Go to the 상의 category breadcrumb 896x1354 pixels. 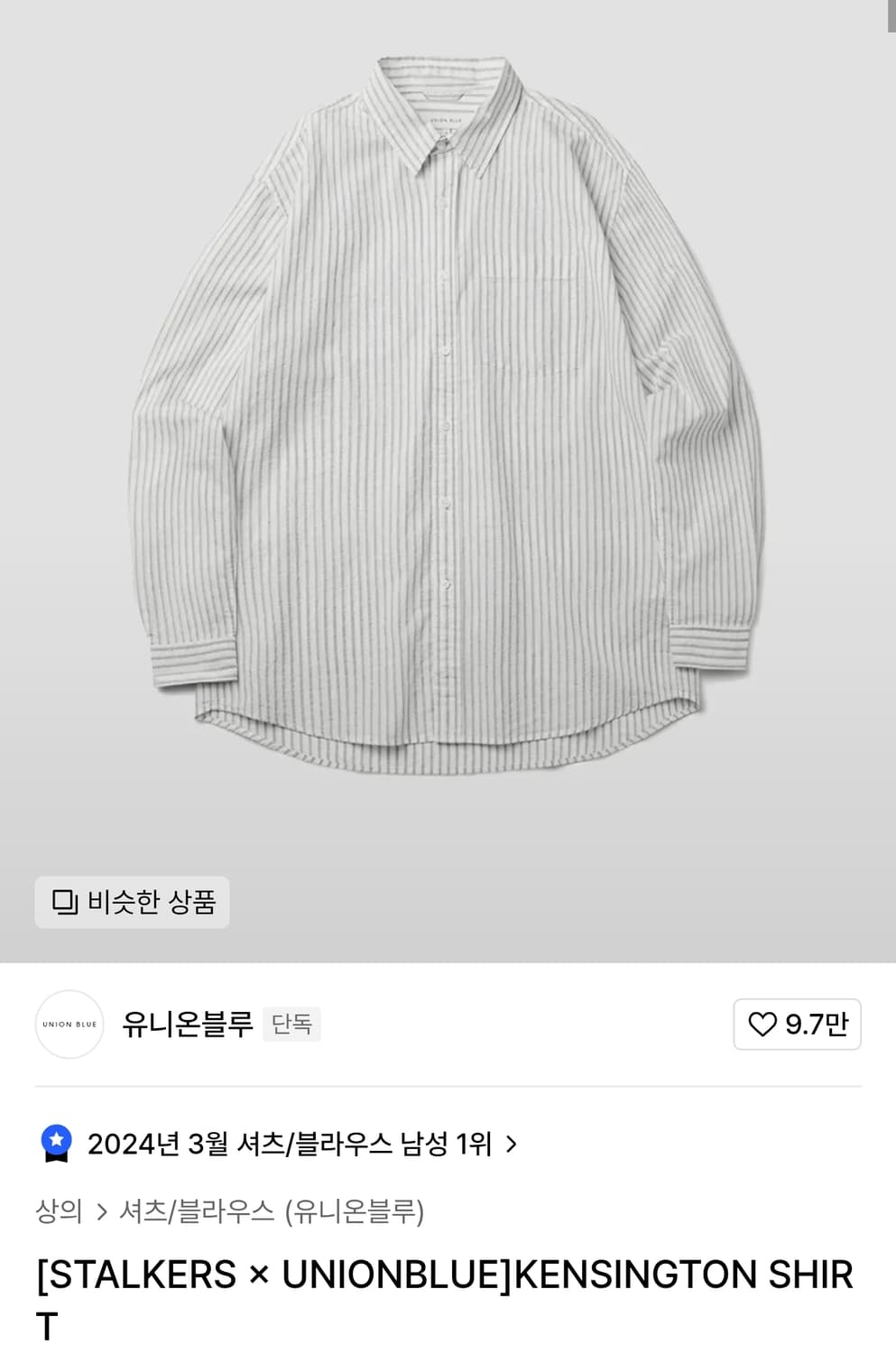pos(59,1211)
